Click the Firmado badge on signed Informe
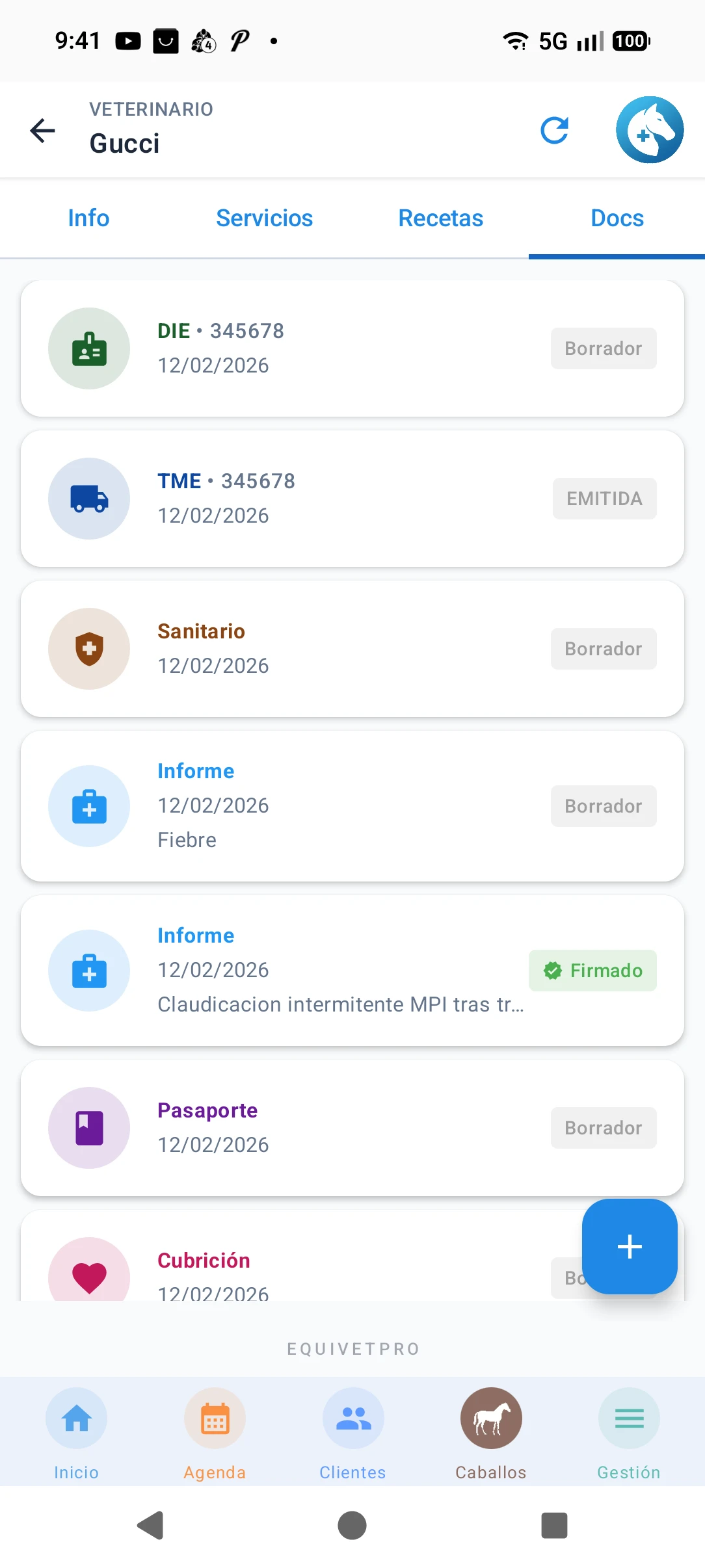Image resolution: width=705 pixels, height=1568 pixels. click(x=592, y=971)
